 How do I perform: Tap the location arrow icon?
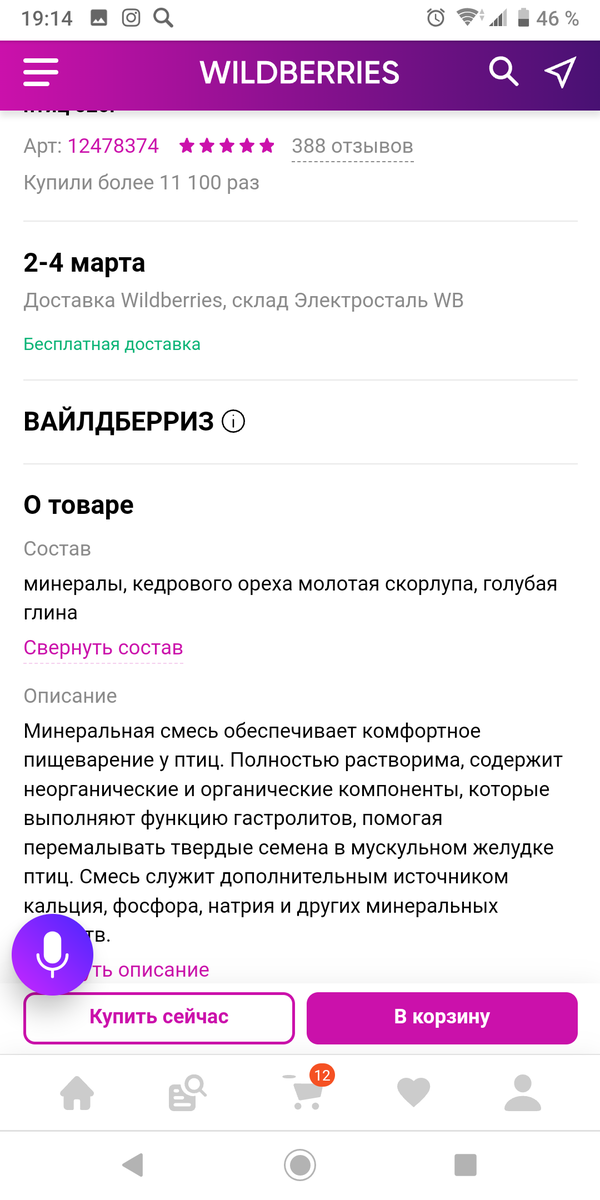[x=560, y=72]
